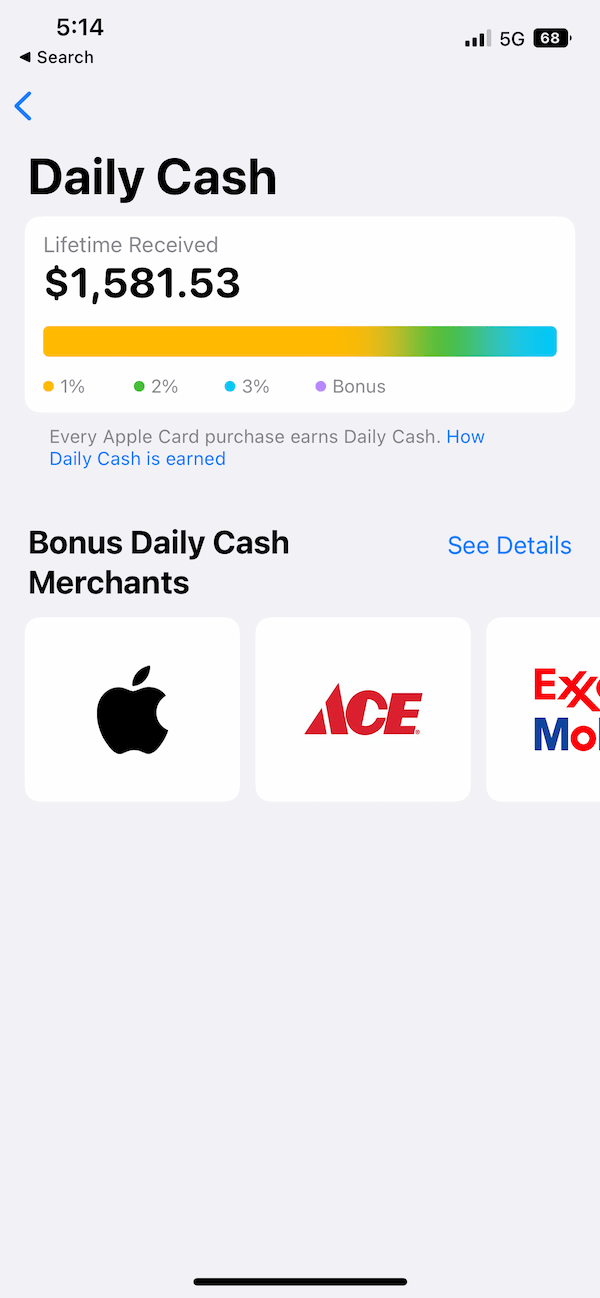Image resolution: width=600 pixels, height=1298 pixels.
Task: Select the ACE merchant tile
Action: (x=363, y=709)
